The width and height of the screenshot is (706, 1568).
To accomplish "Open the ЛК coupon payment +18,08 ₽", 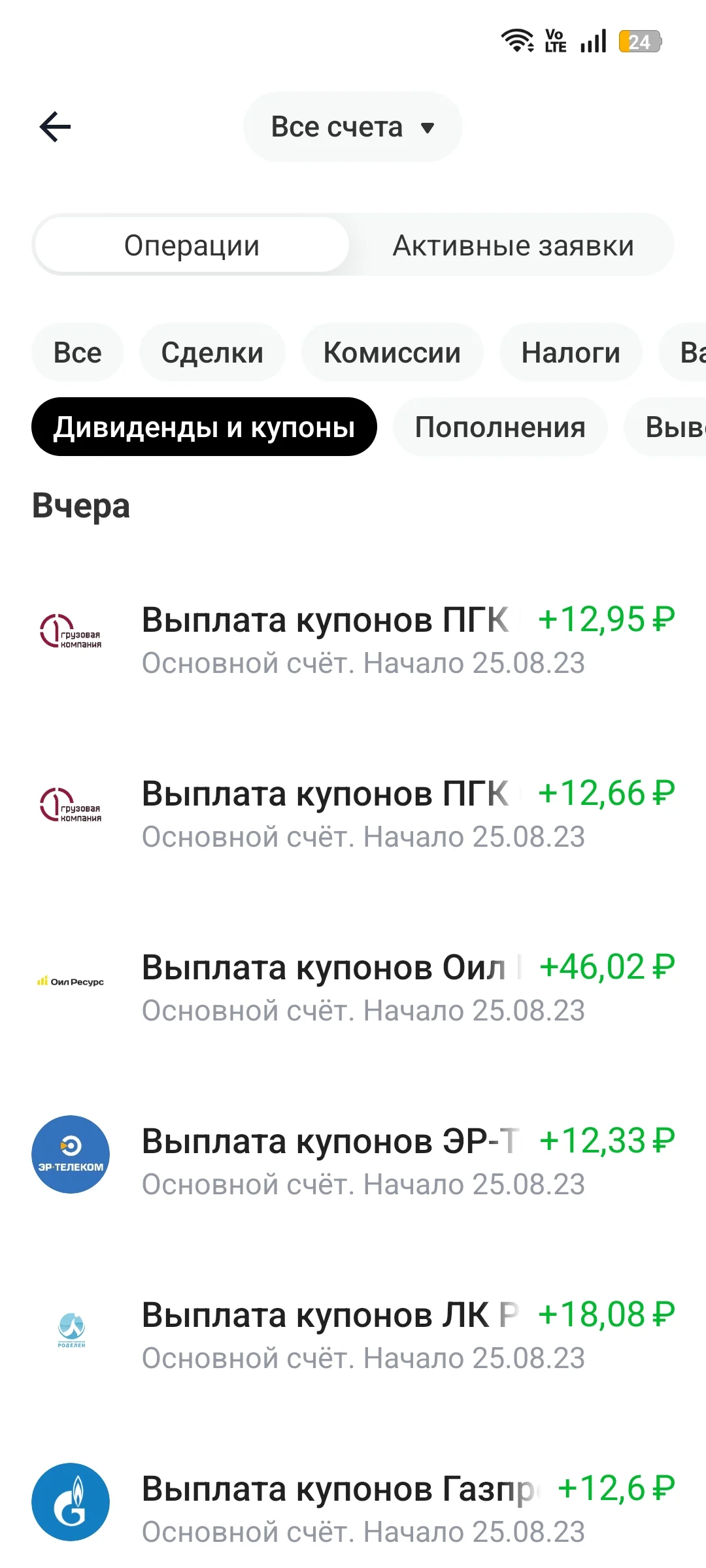I will (x=353, y=1335).
